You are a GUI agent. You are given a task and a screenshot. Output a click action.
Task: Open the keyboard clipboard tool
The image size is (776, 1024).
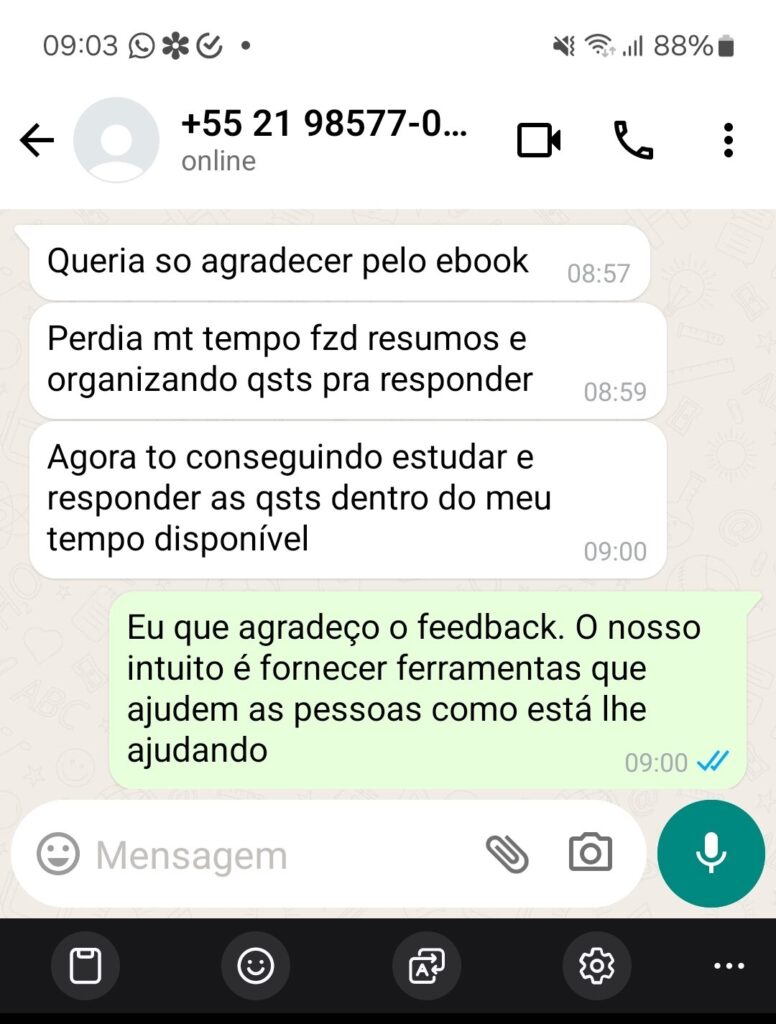(x=85, y=966)
